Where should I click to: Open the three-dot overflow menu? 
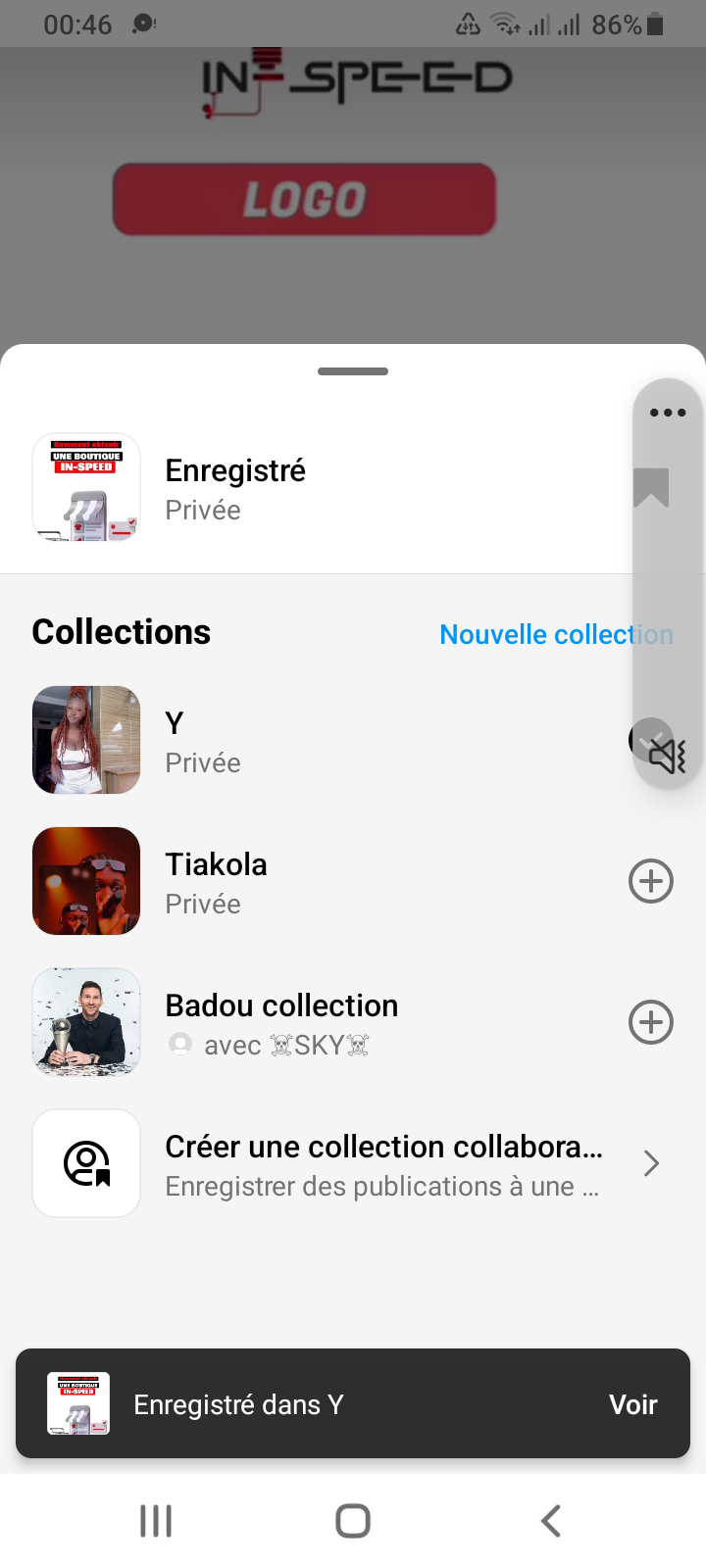[668, 413]
